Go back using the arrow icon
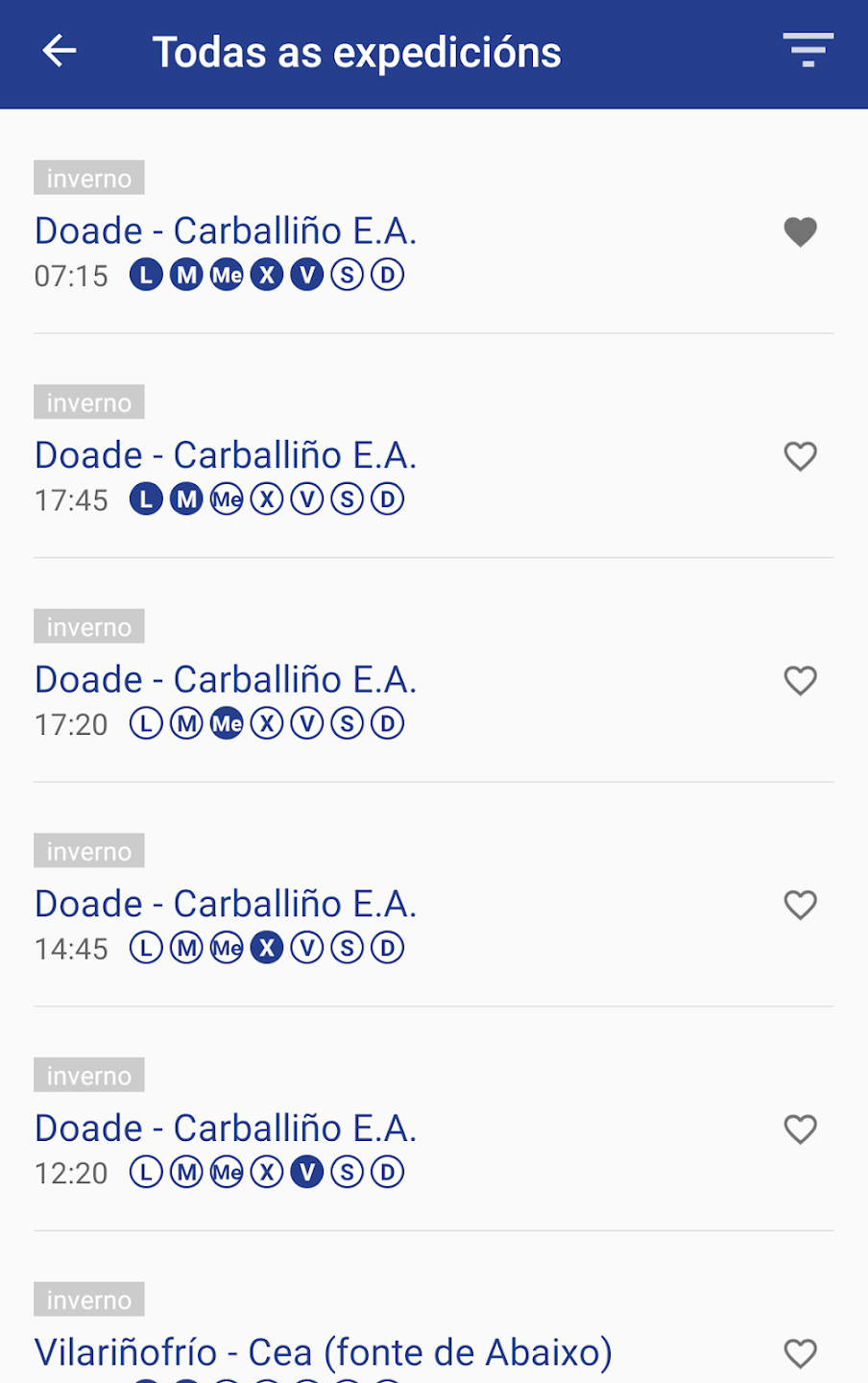Screen dimensions: 868x1383 pyautogui.click(x=60, y=52)
